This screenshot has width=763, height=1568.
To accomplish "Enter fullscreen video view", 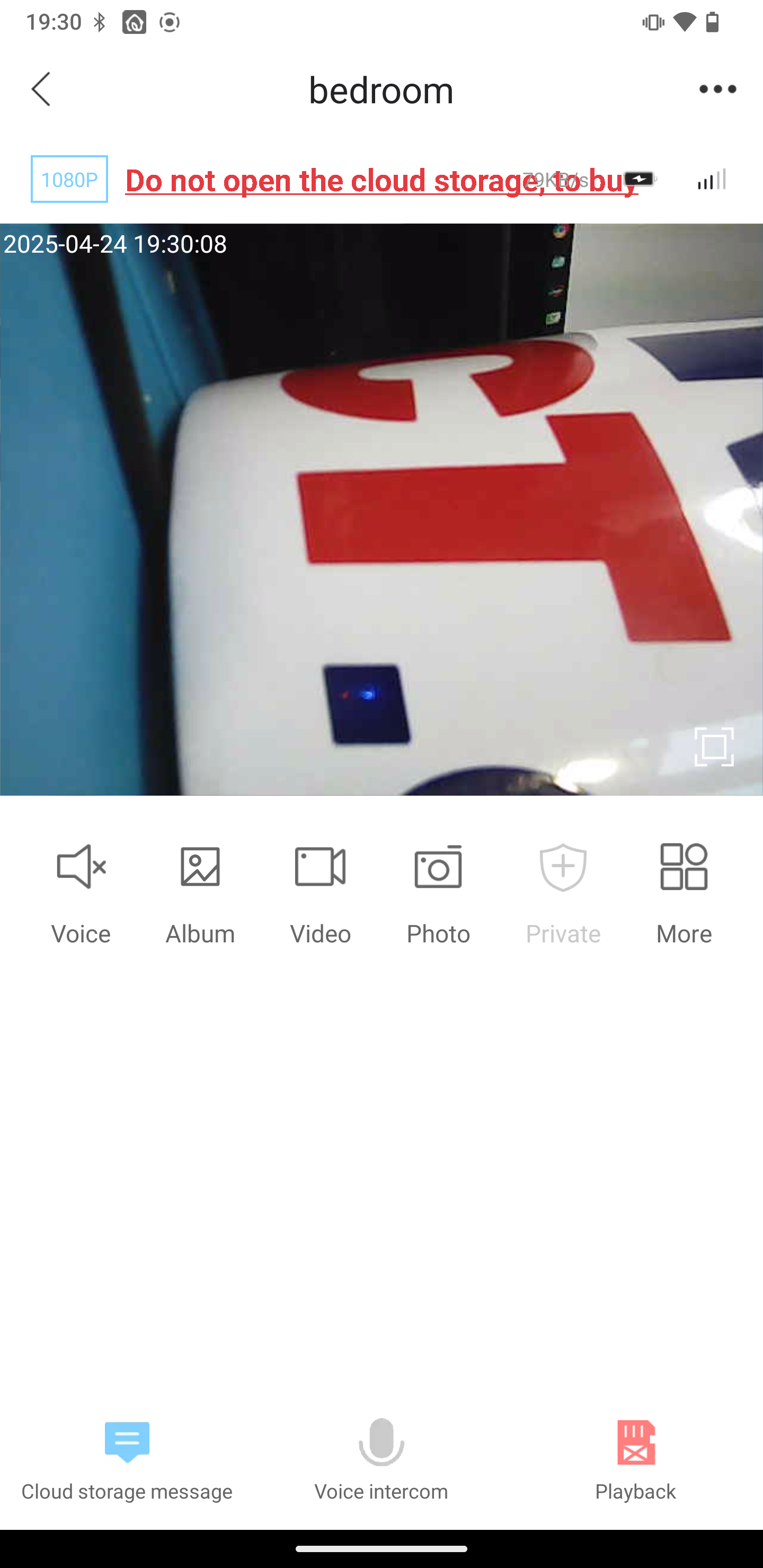I will point(714,746).
